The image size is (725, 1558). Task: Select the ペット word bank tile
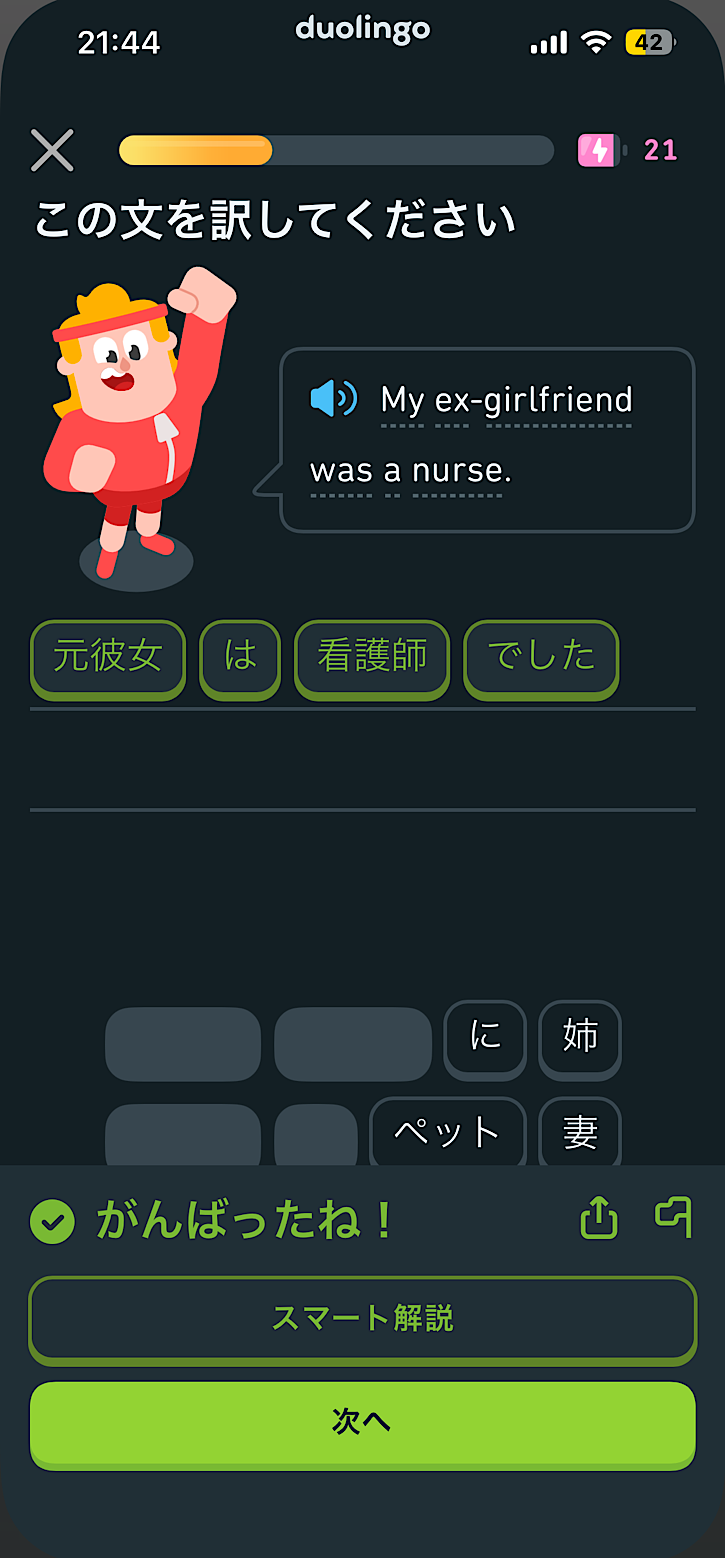coord(447,1133)
